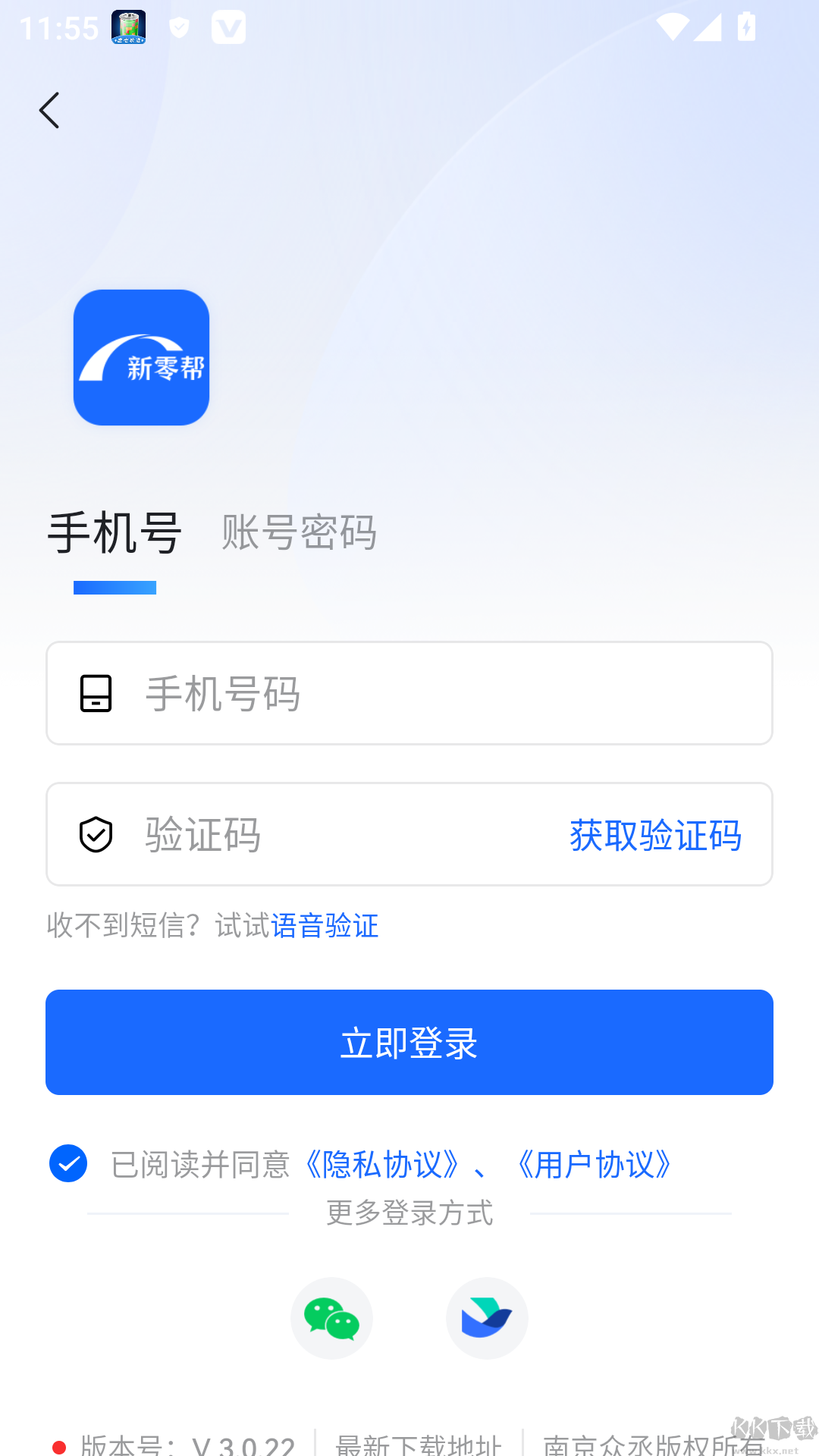This screenshot has width=819, height=1456.
Task: Click the shield check icon in the code field
Action: coord(96,833)
